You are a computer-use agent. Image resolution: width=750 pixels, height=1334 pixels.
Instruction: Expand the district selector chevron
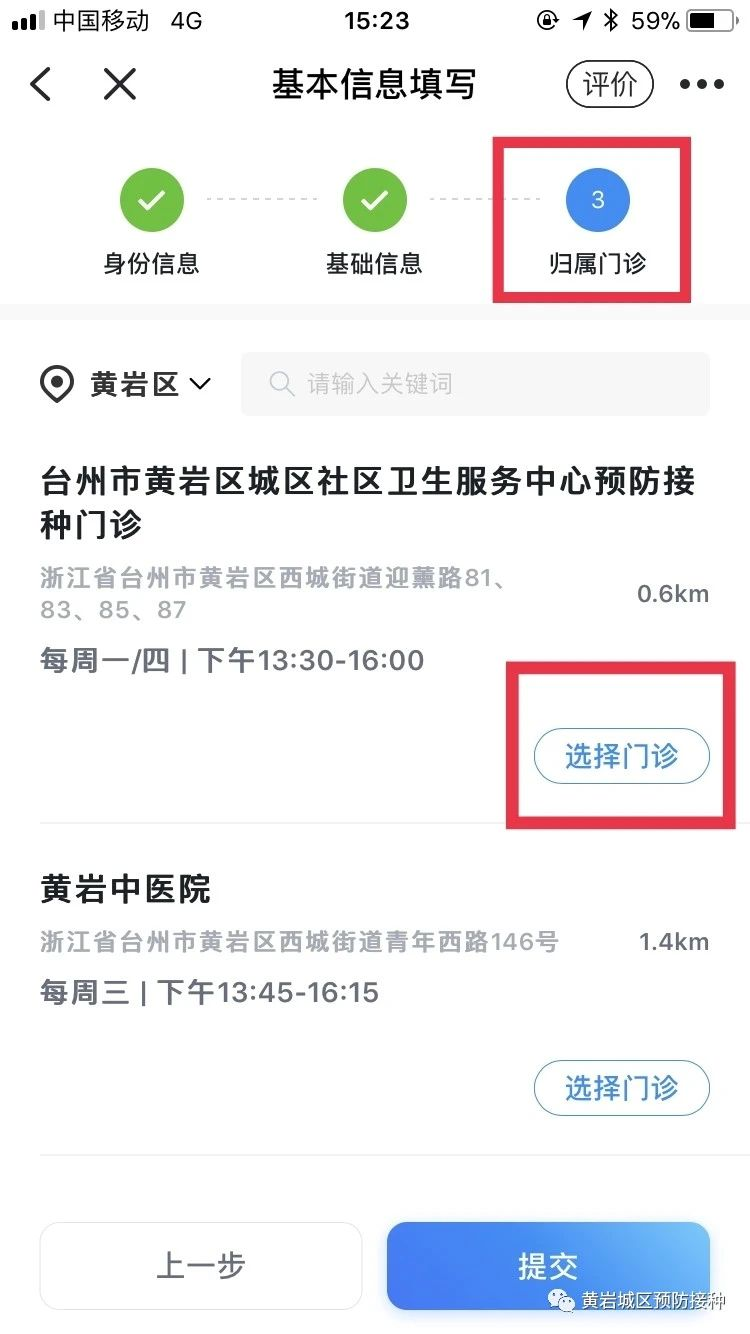[x=199, y=386]
